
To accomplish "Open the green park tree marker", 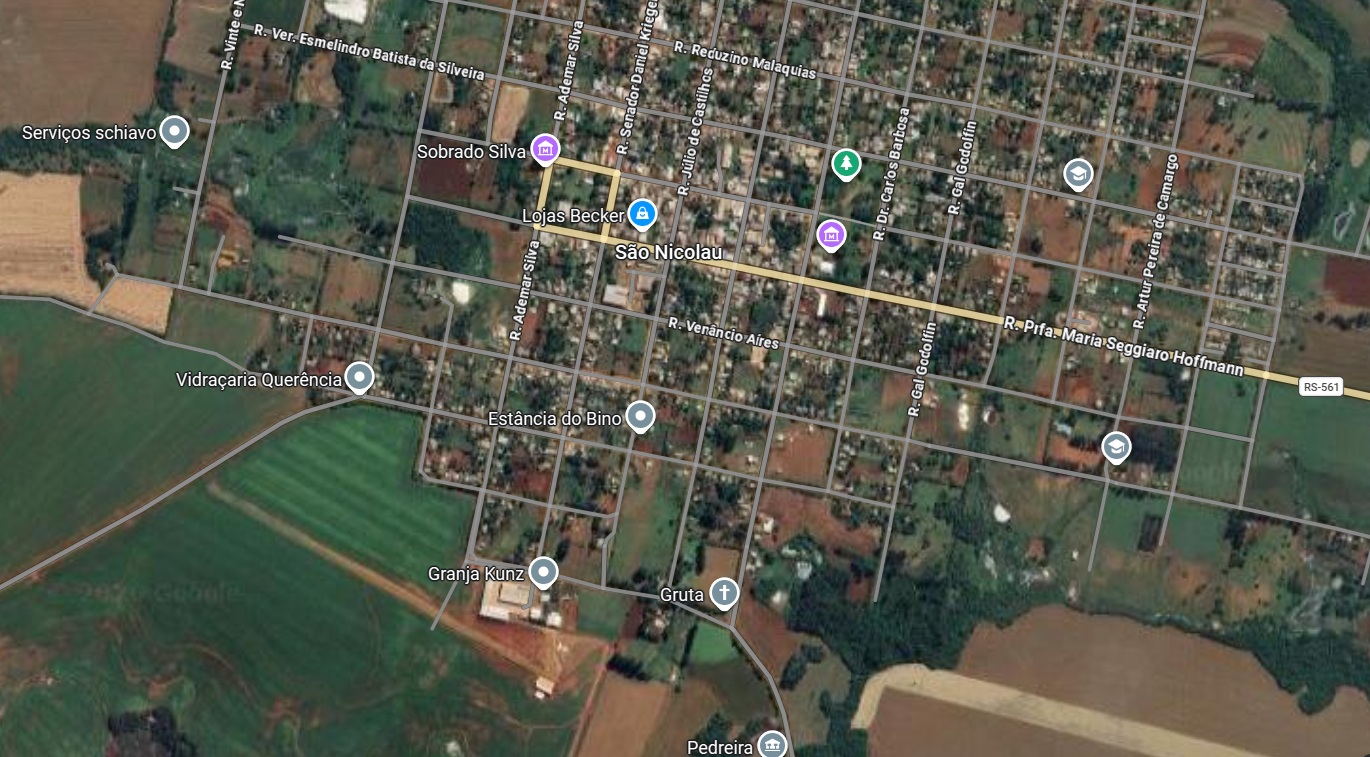I will (x=846, y=163).
